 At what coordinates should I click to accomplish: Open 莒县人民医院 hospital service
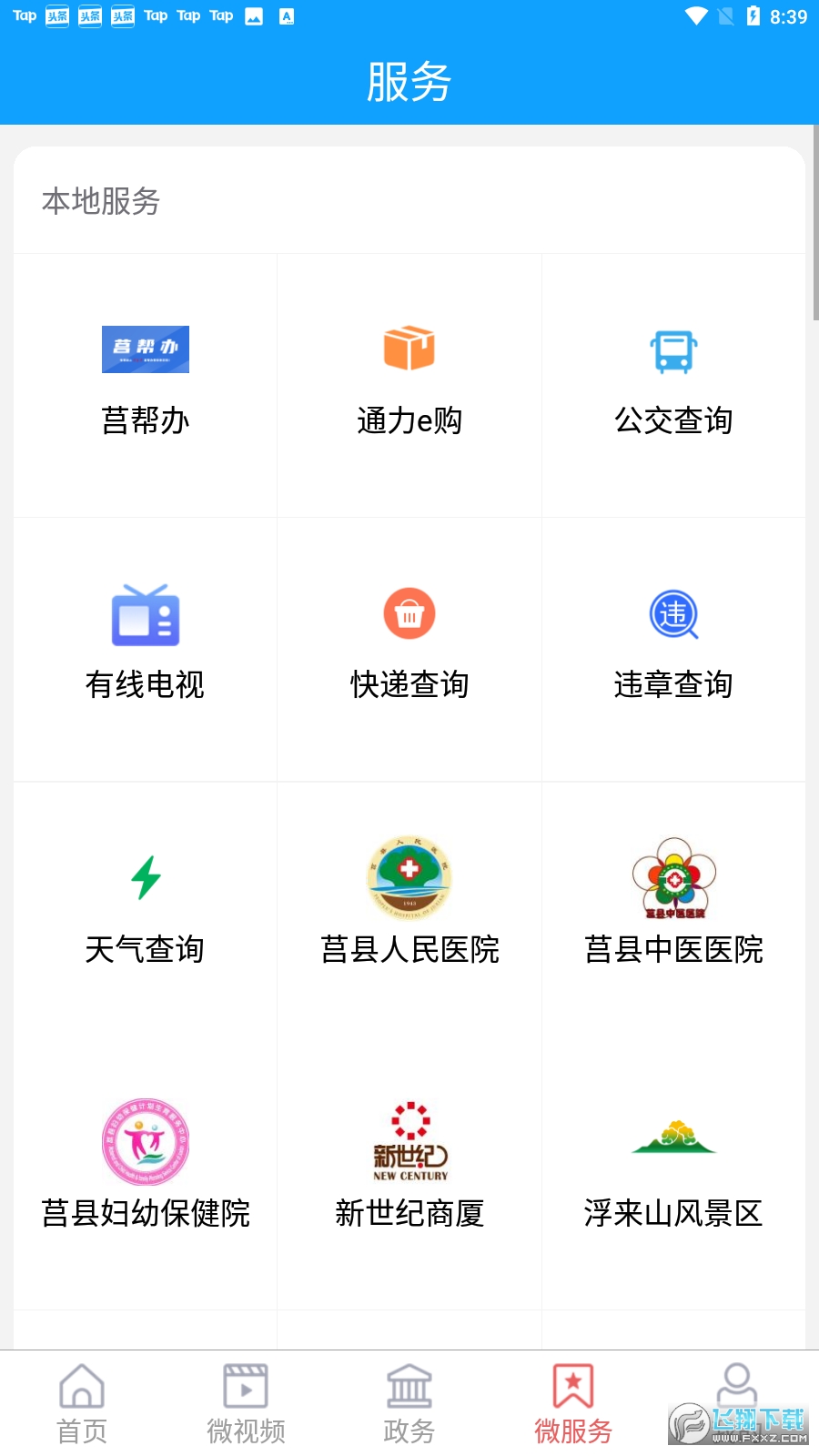coord(409,910)
